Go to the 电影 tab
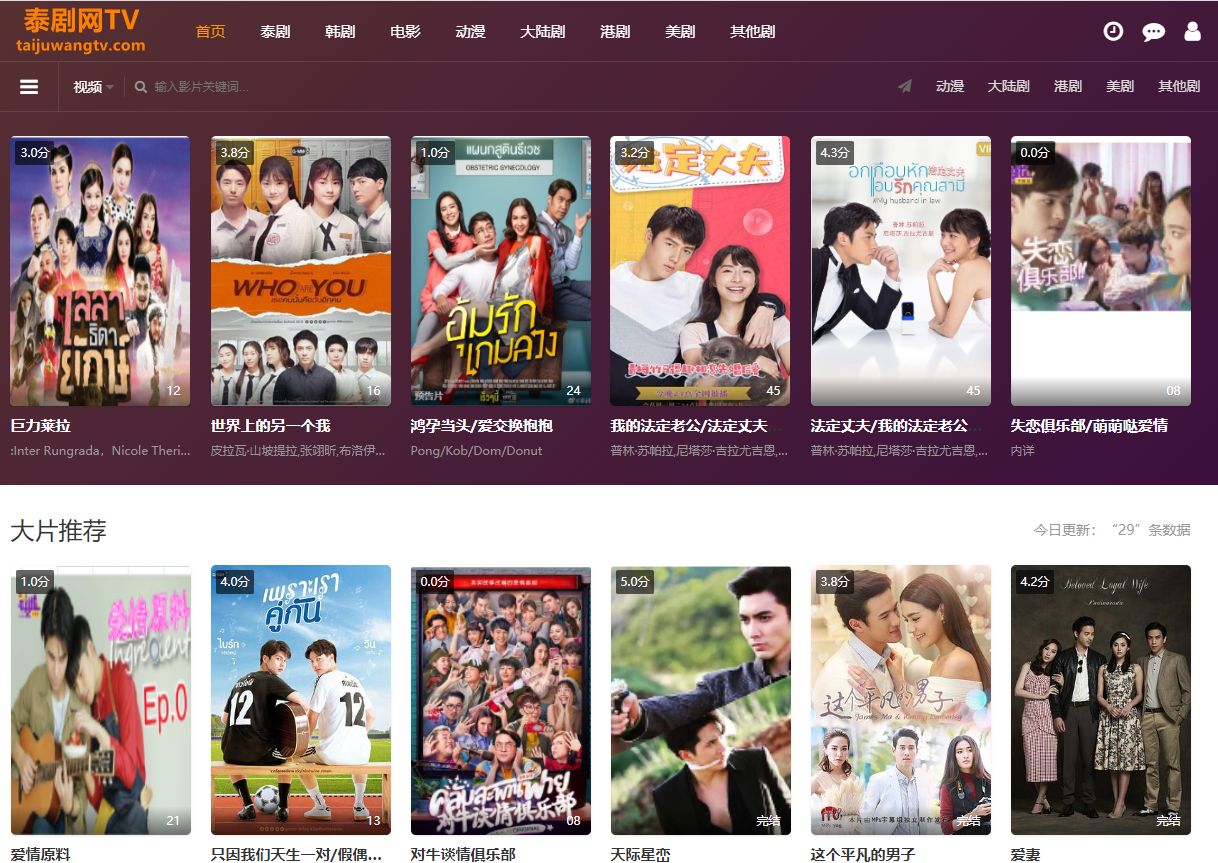 click(x=405, y=31)
